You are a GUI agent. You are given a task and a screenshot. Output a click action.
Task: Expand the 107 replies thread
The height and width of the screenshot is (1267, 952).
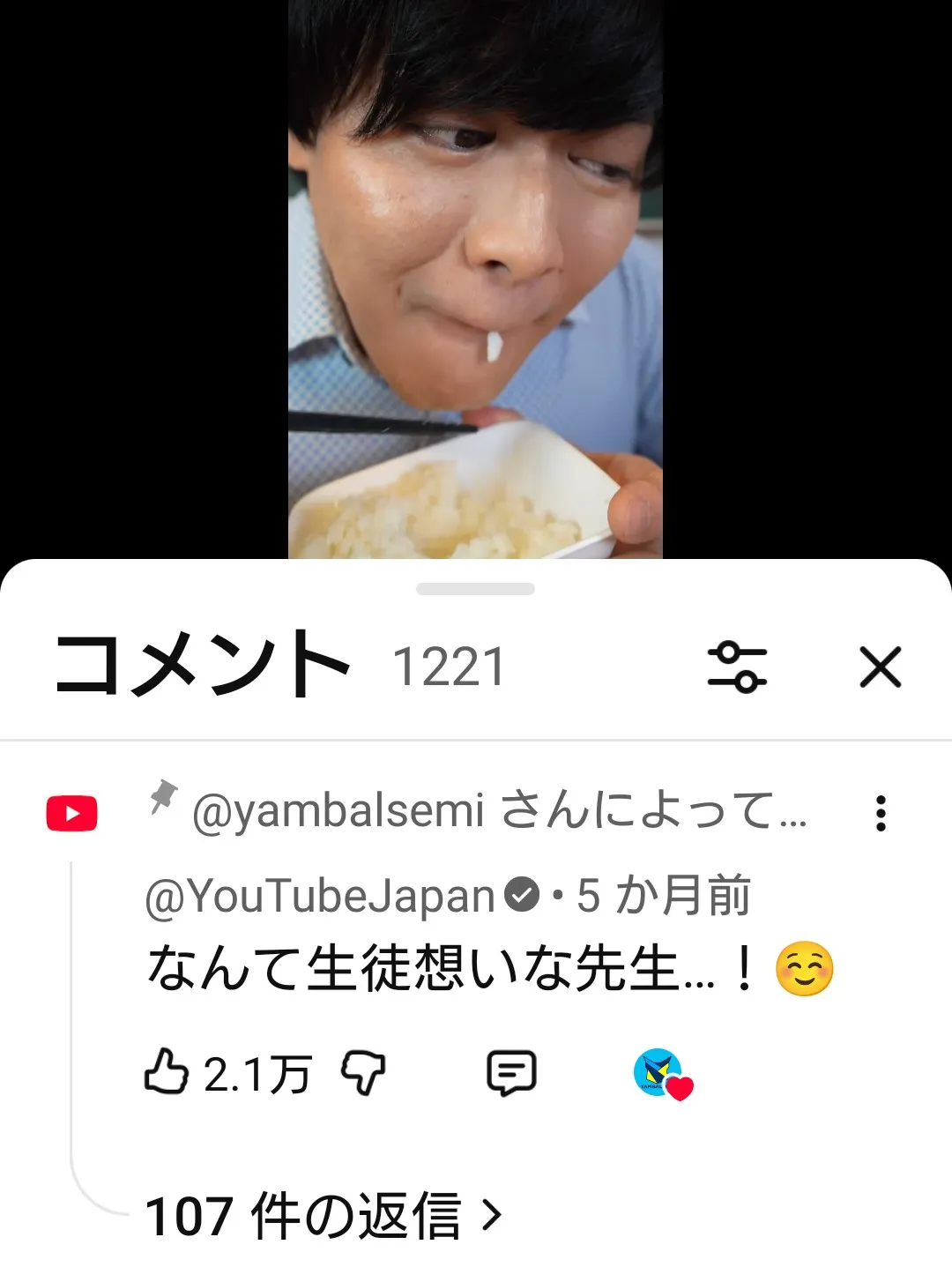(x=323, y=1217)
